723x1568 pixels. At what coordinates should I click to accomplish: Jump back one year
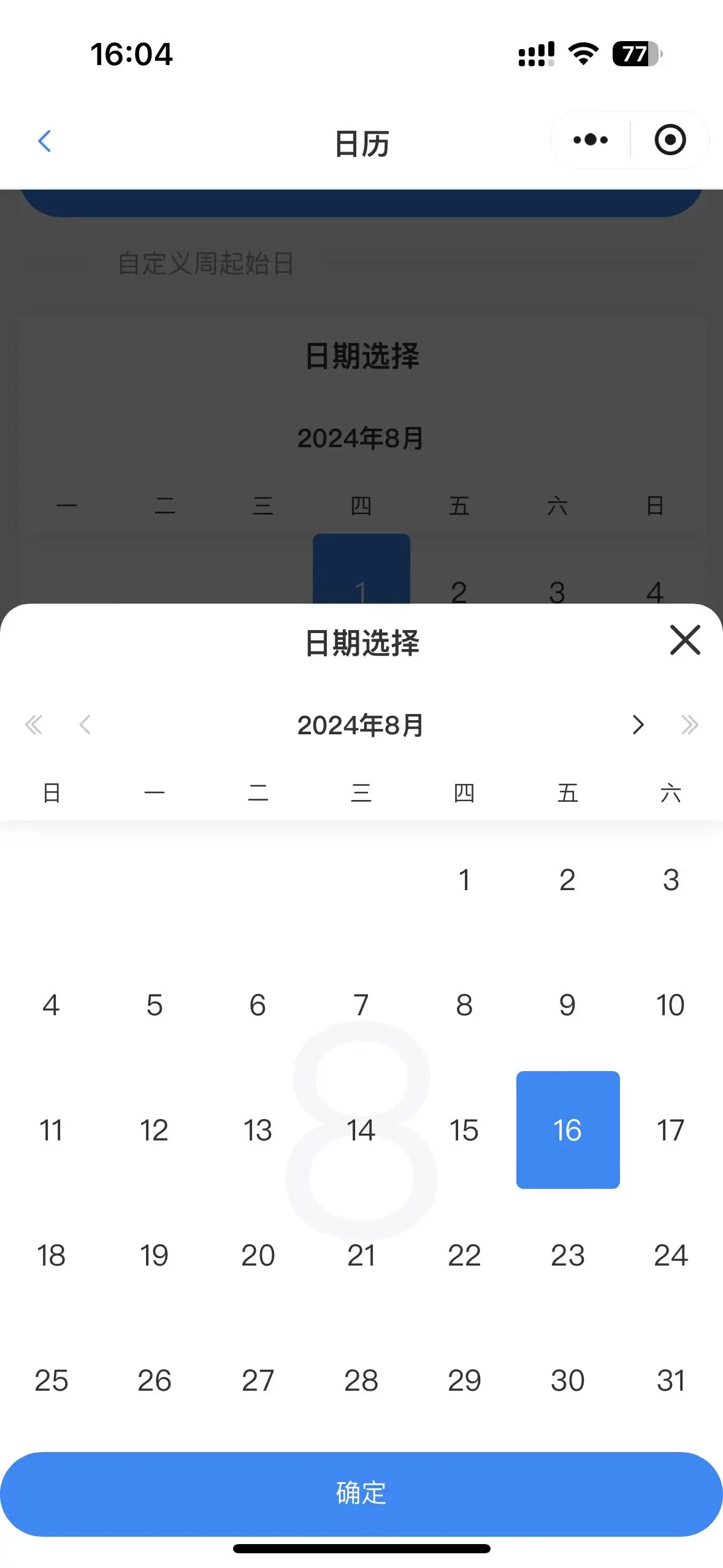[x=33, y=724]
